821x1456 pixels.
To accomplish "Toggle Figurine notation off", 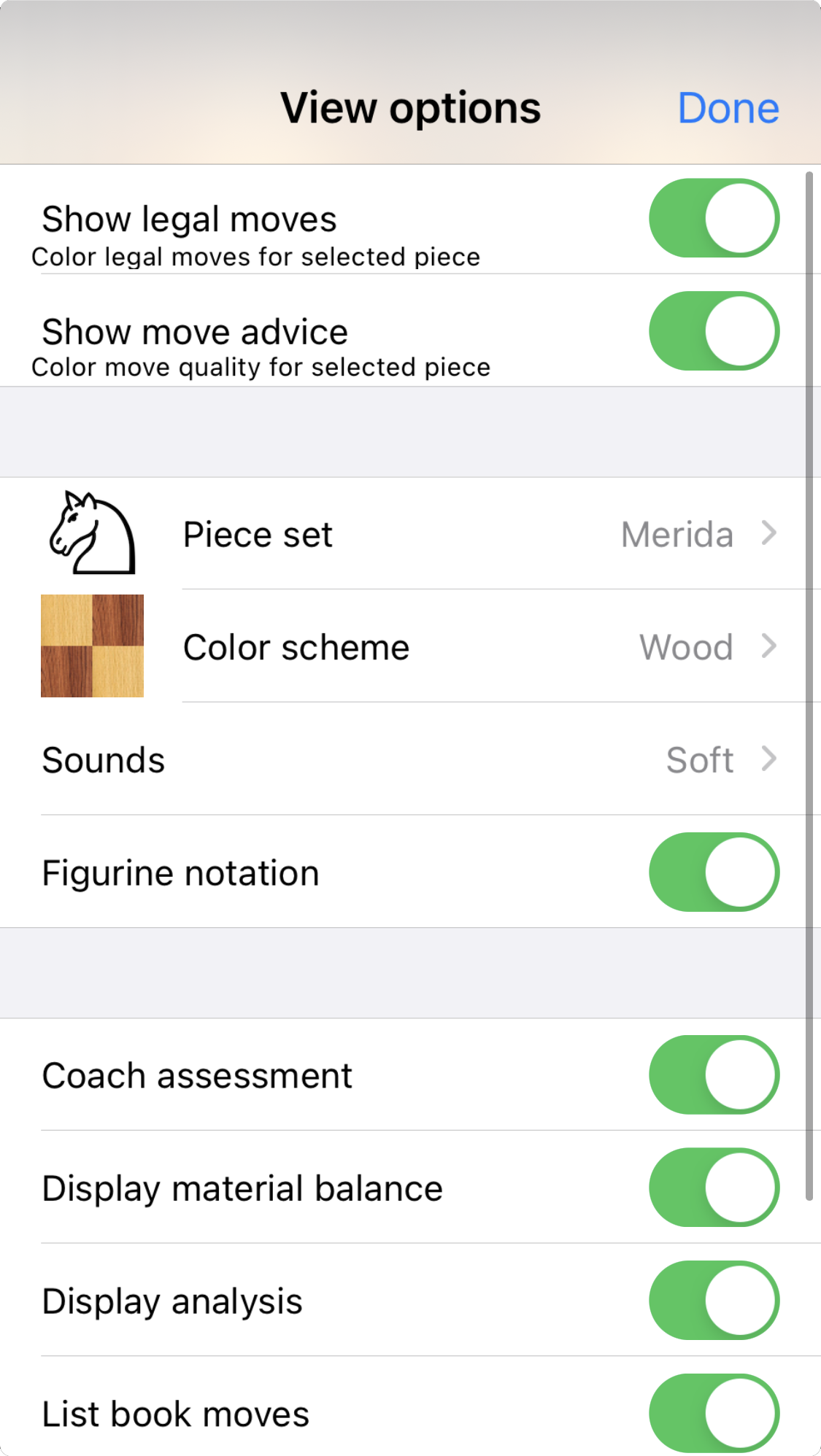I will pos(714,872).
